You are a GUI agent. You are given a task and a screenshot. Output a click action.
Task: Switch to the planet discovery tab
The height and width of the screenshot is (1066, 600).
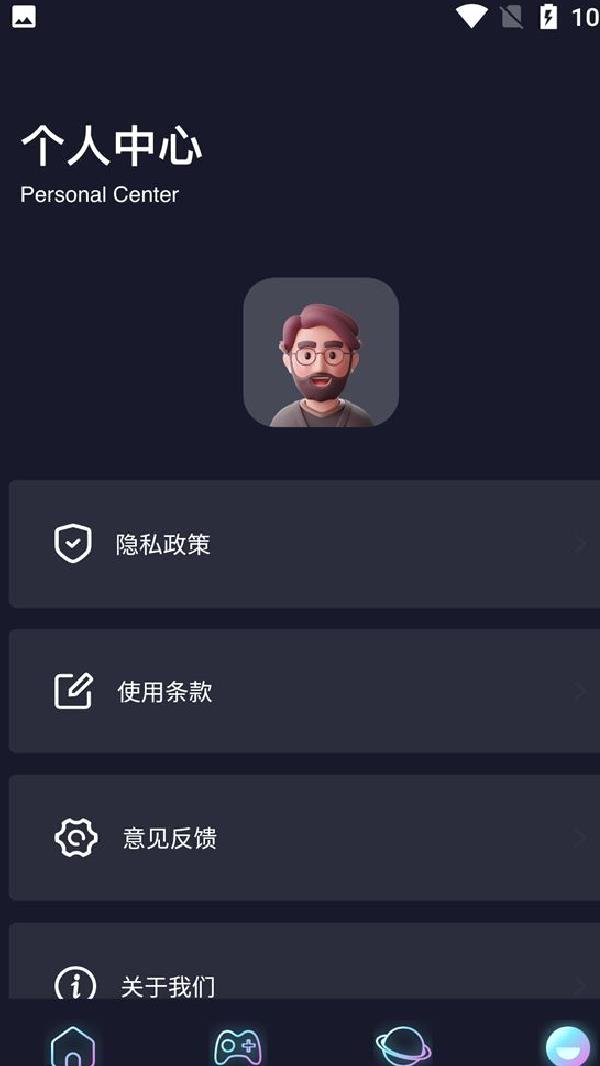pos(403,1045)
